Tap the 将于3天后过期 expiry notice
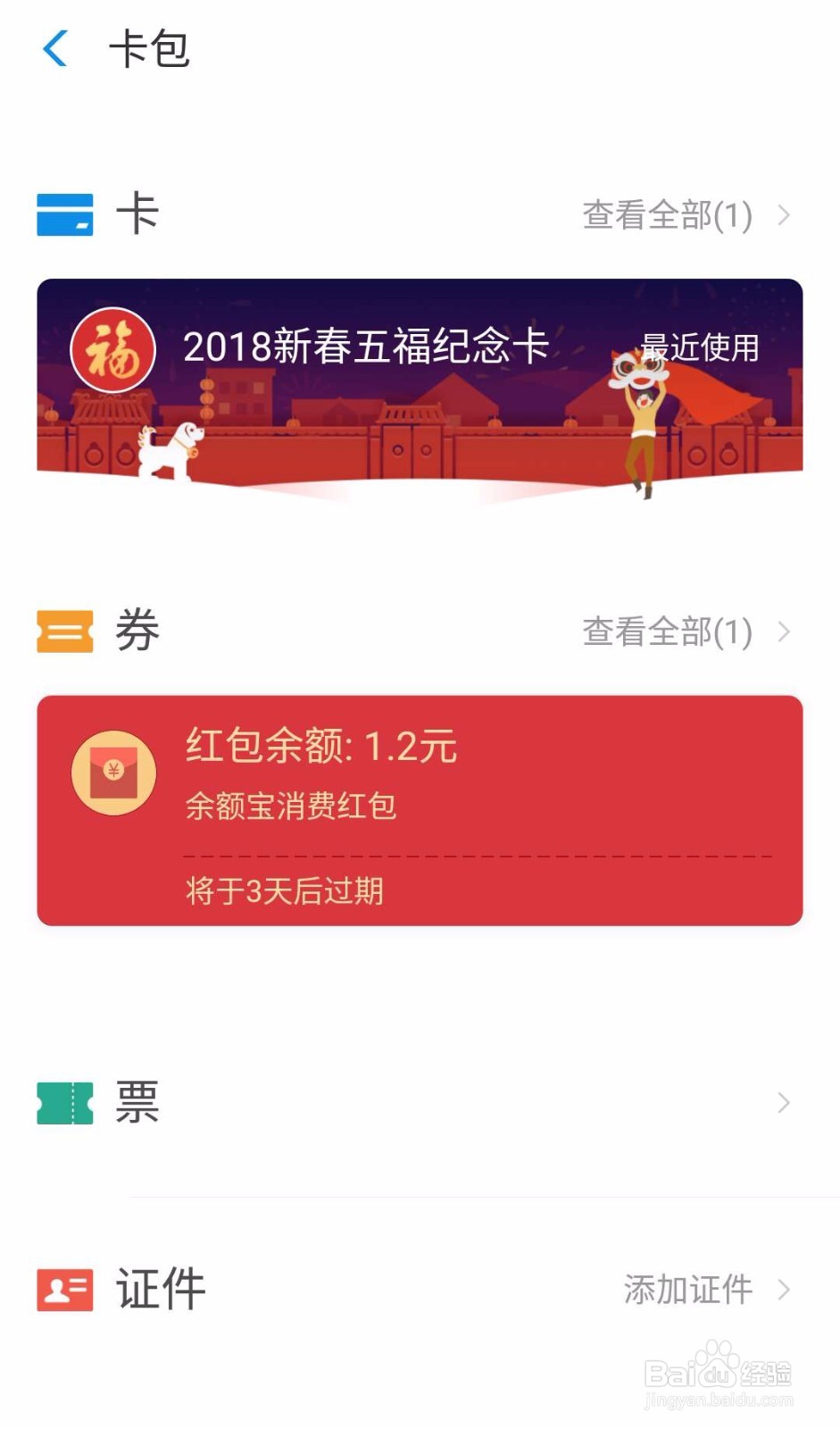 click(286, 891)
